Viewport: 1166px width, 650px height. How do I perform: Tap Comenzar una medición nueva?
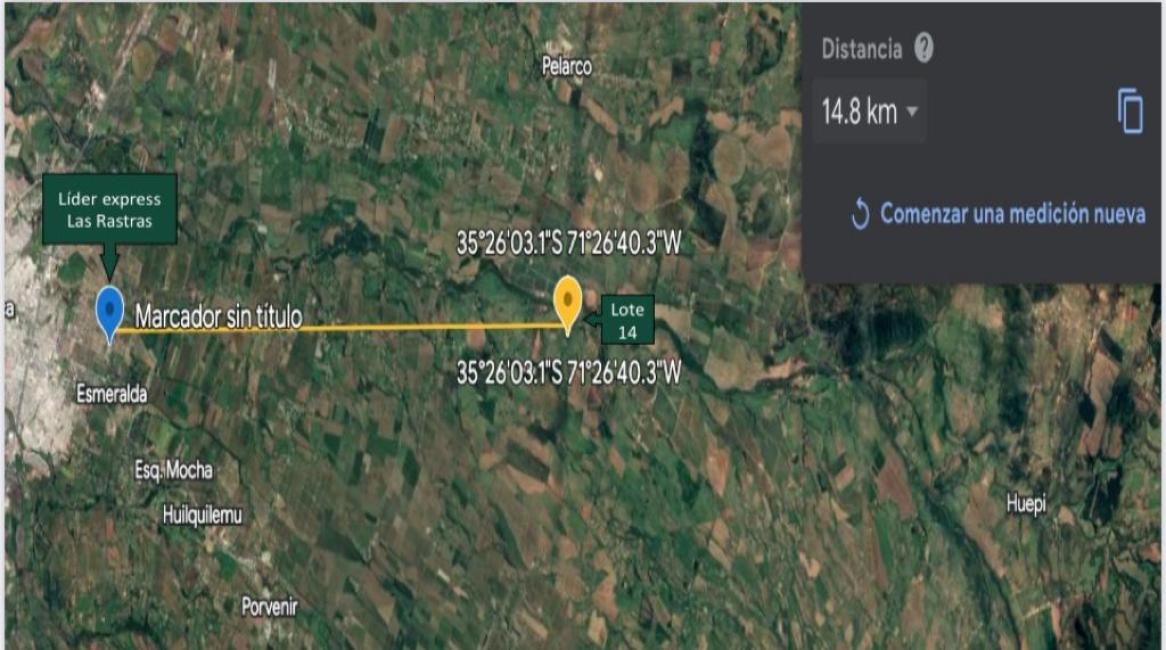click(x=998, y=214)
